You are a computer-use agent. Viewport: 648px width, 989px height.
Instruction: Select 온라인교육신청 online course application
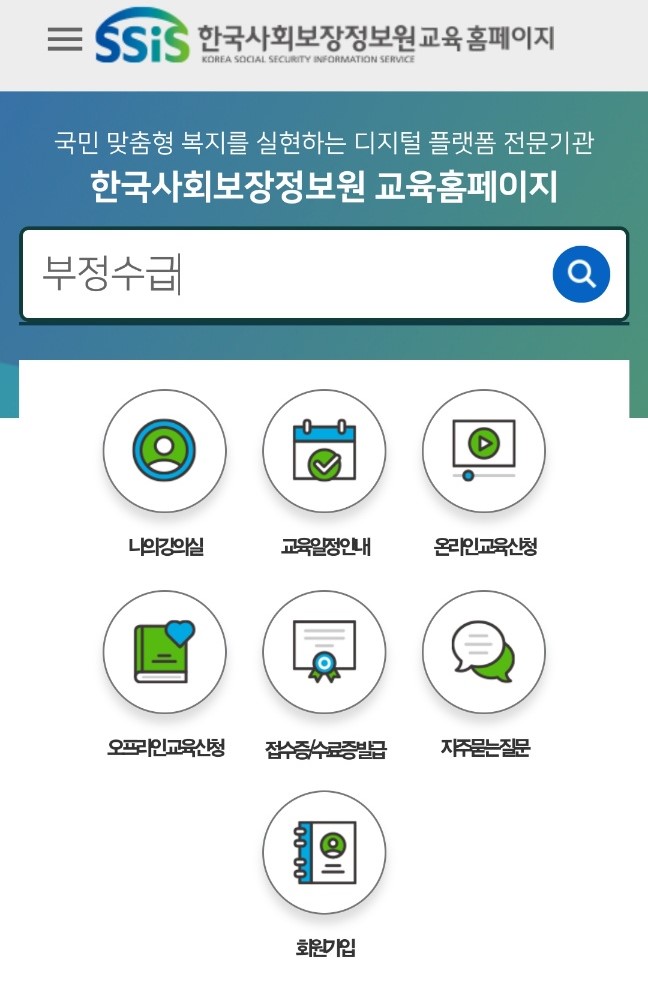coord(484,451)
